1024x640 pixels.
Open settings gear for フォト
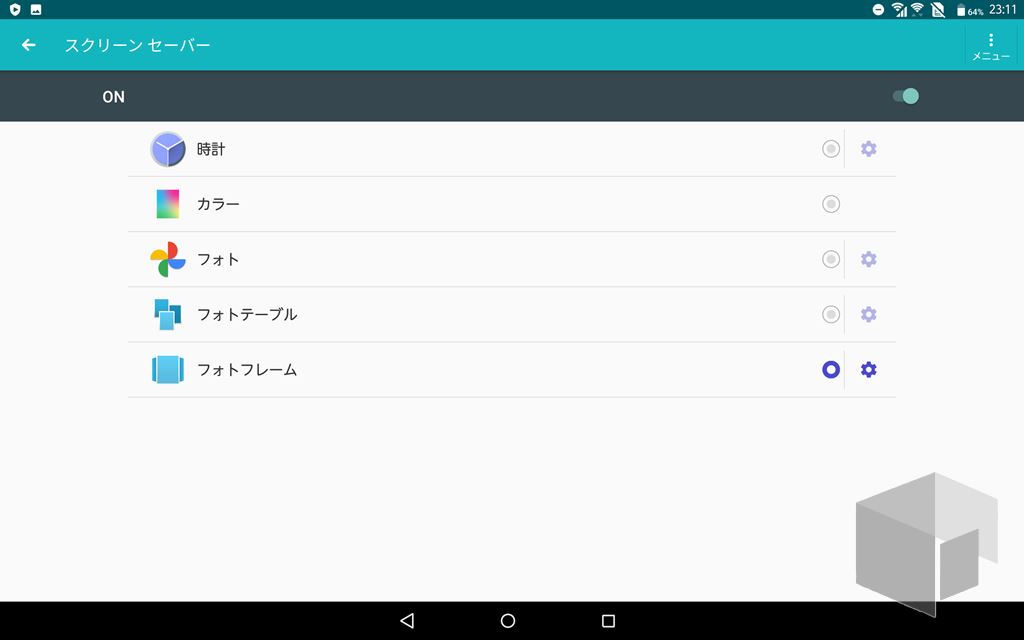[x=869, y=259]
